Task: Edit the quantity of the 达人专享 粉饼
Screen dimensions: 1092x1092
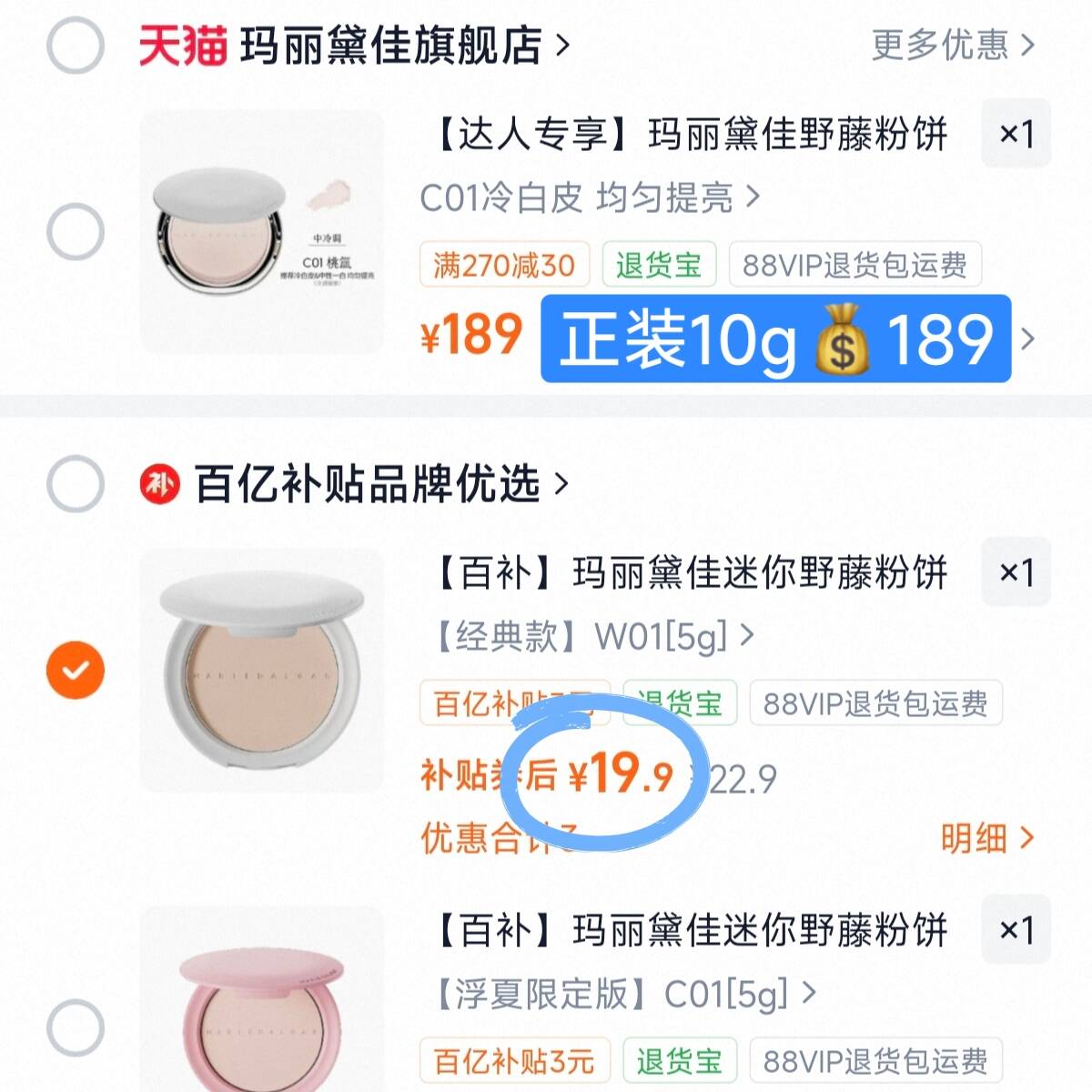Action: point(1016,135)
